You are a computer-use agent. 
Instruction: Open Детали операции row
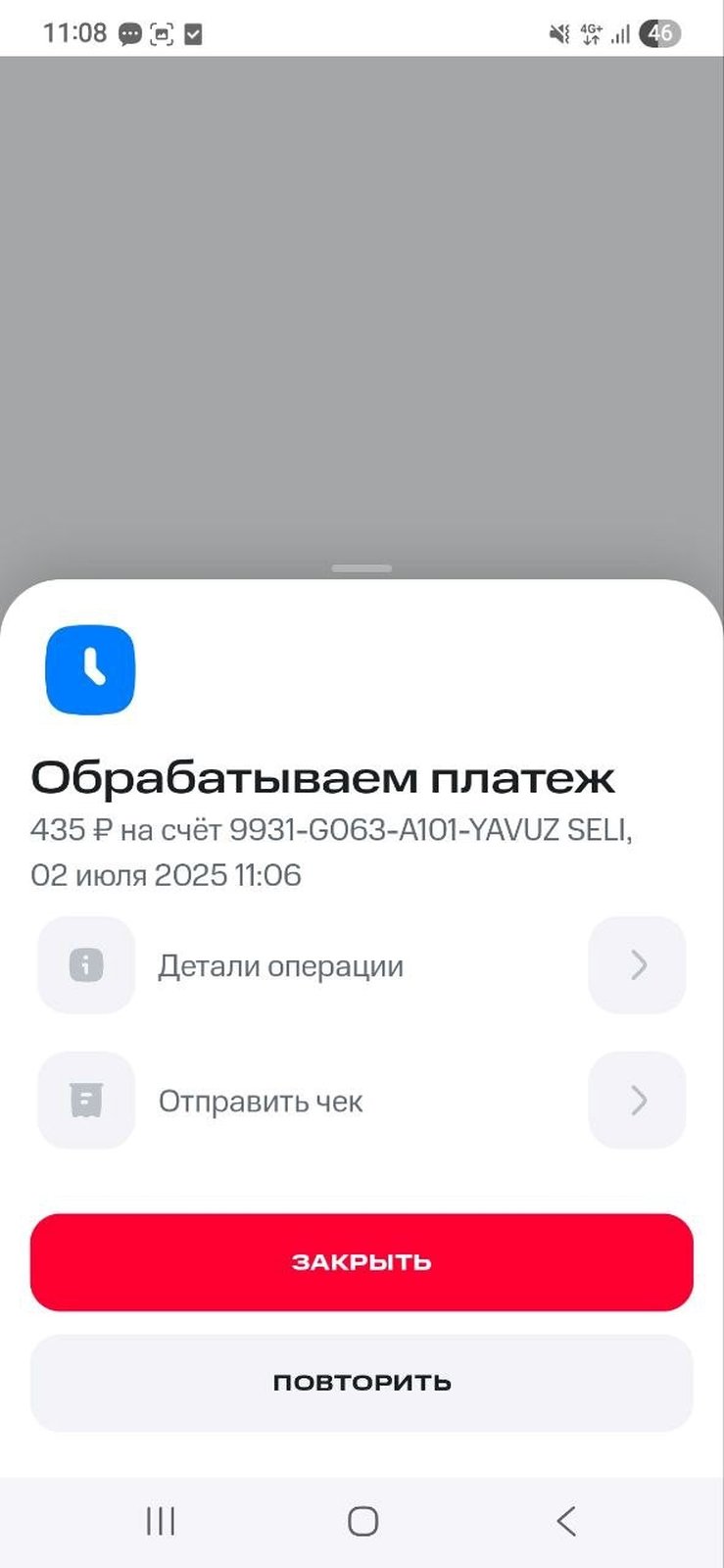[x=362, y=965]
